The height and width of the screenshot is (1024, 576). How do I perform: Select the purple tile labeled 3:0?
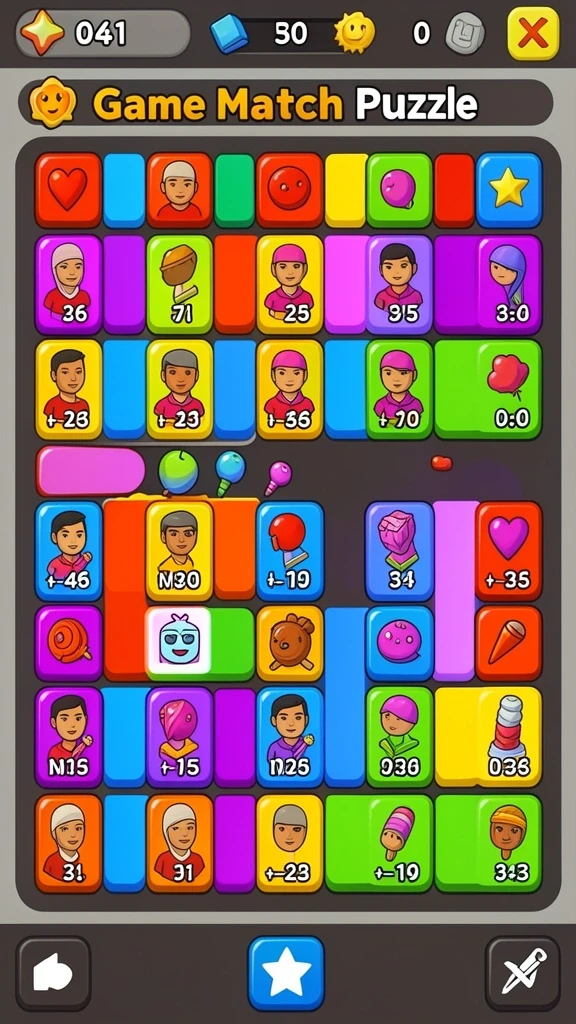tap(509, 285)
